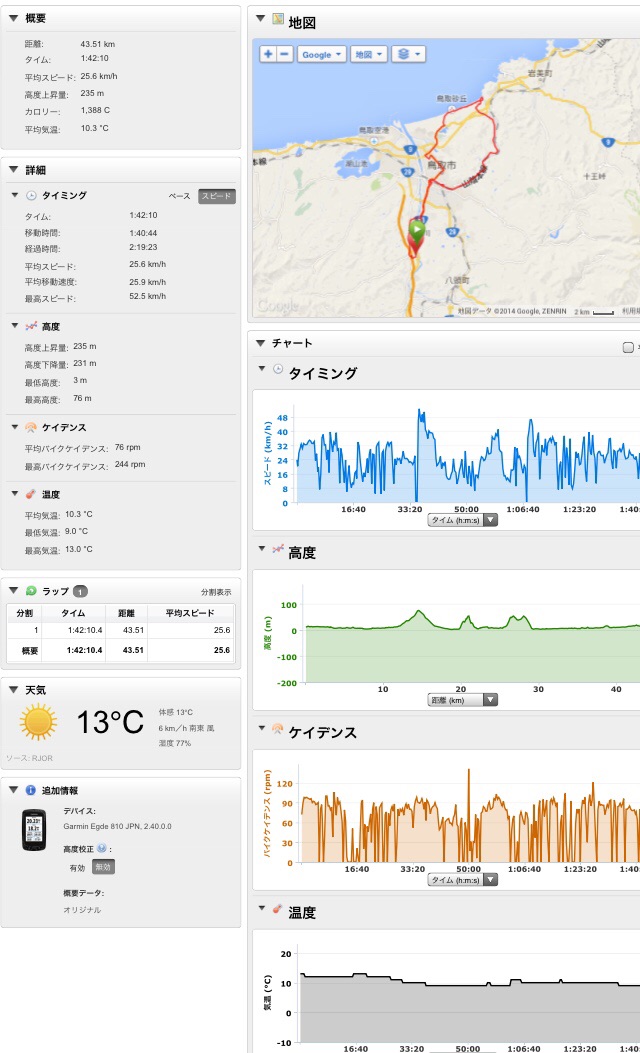This screenshot has height=1053, width=640.
Task: Select the スピード timing view
Action: (216, 196)
